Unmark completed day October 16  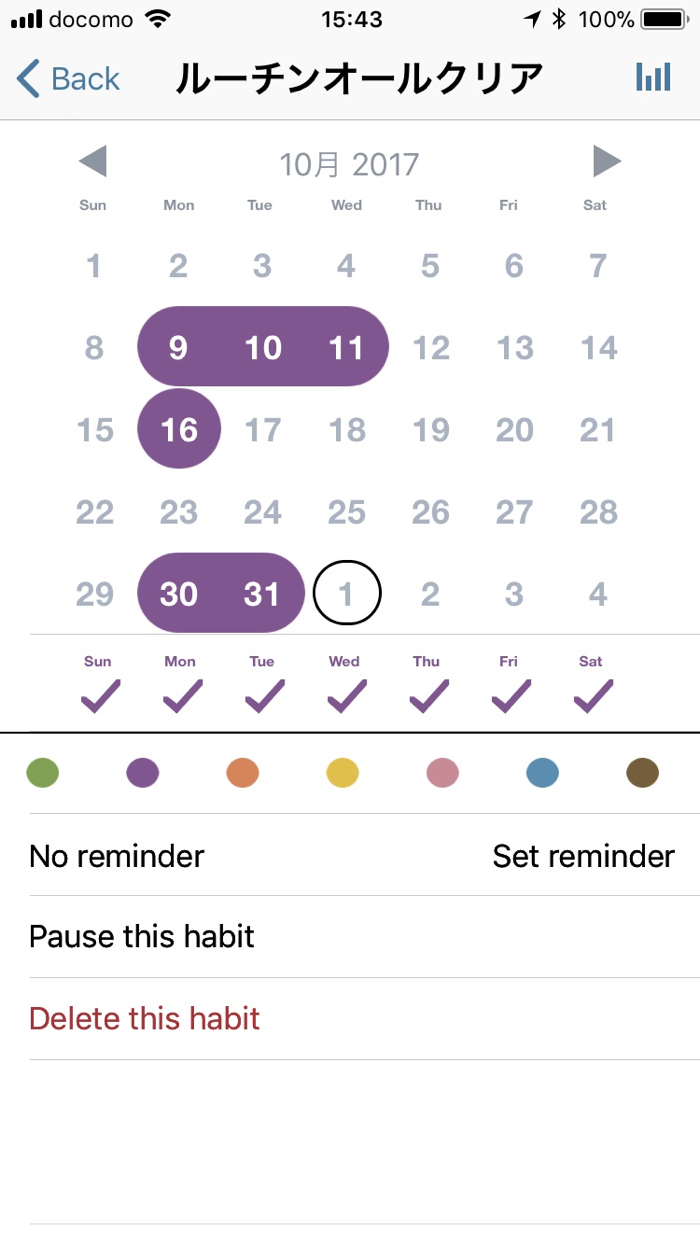[179, 430]
